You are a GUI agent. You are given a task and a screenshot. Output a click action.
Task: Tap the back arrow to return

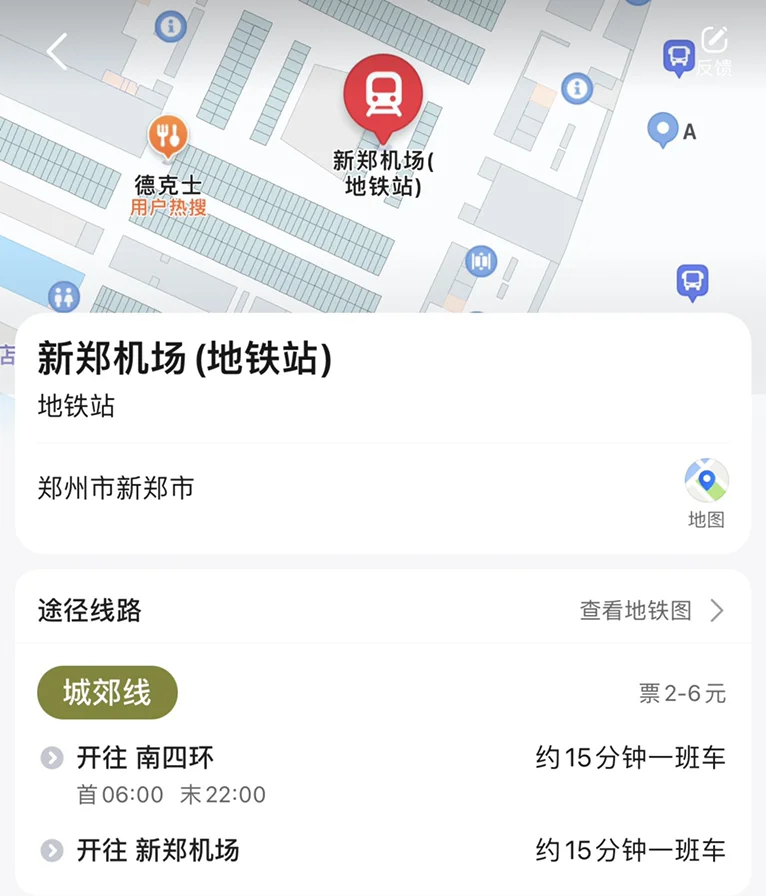pyautogui.click(x=55, y=52)
